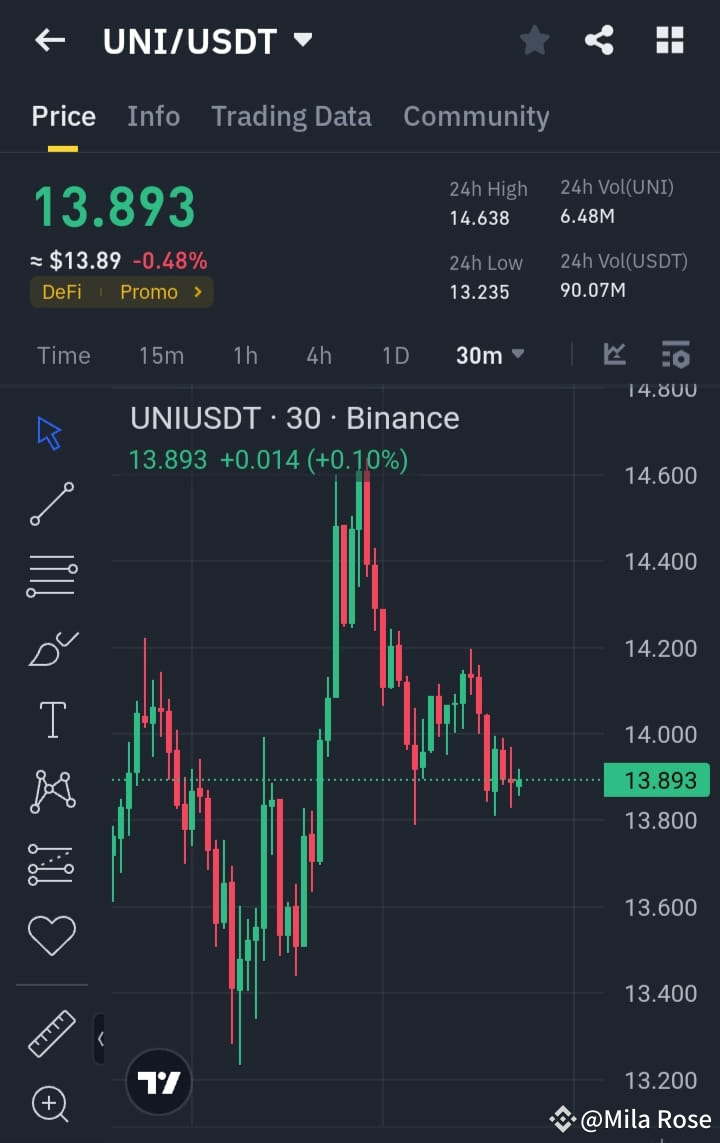Open the Community tab
The width and height of the screenshot is (720, 1143).
coord(476,116)
